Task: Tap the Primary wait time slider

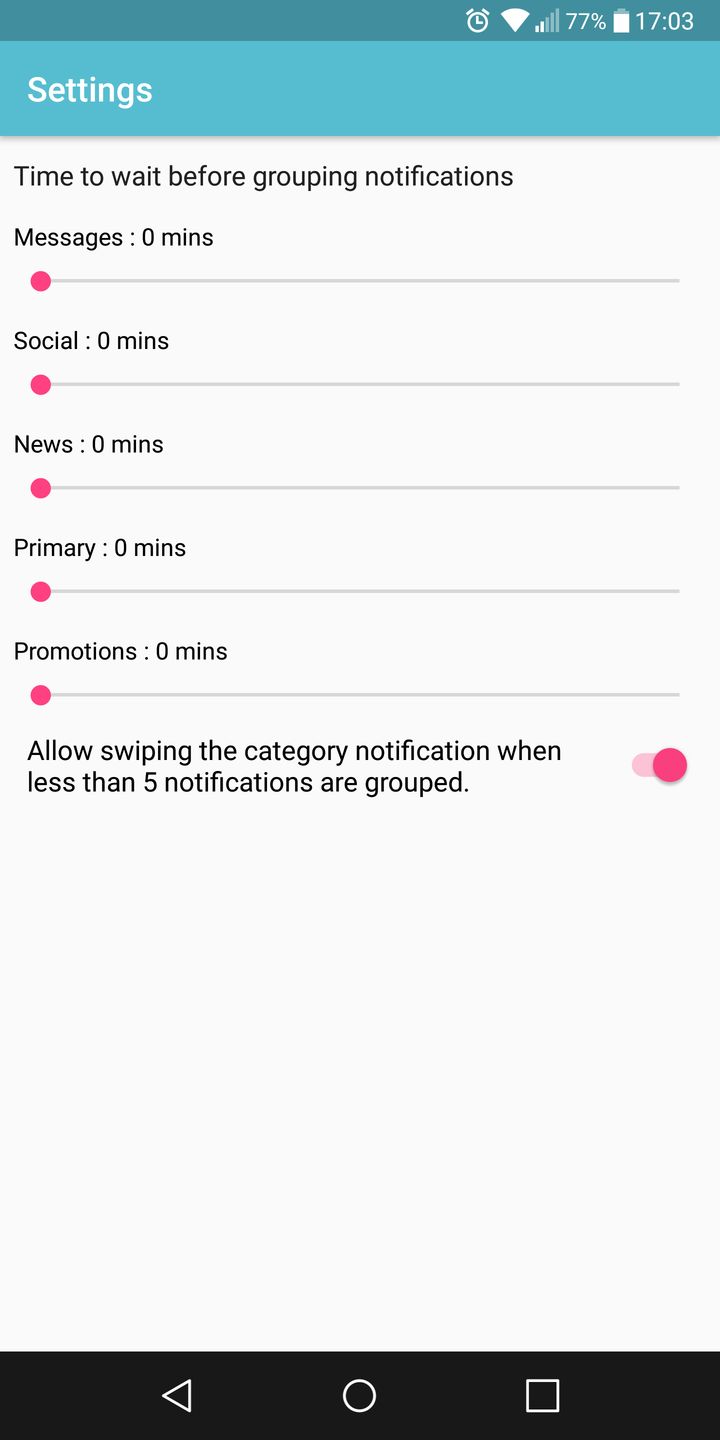Action: (359, 591)
